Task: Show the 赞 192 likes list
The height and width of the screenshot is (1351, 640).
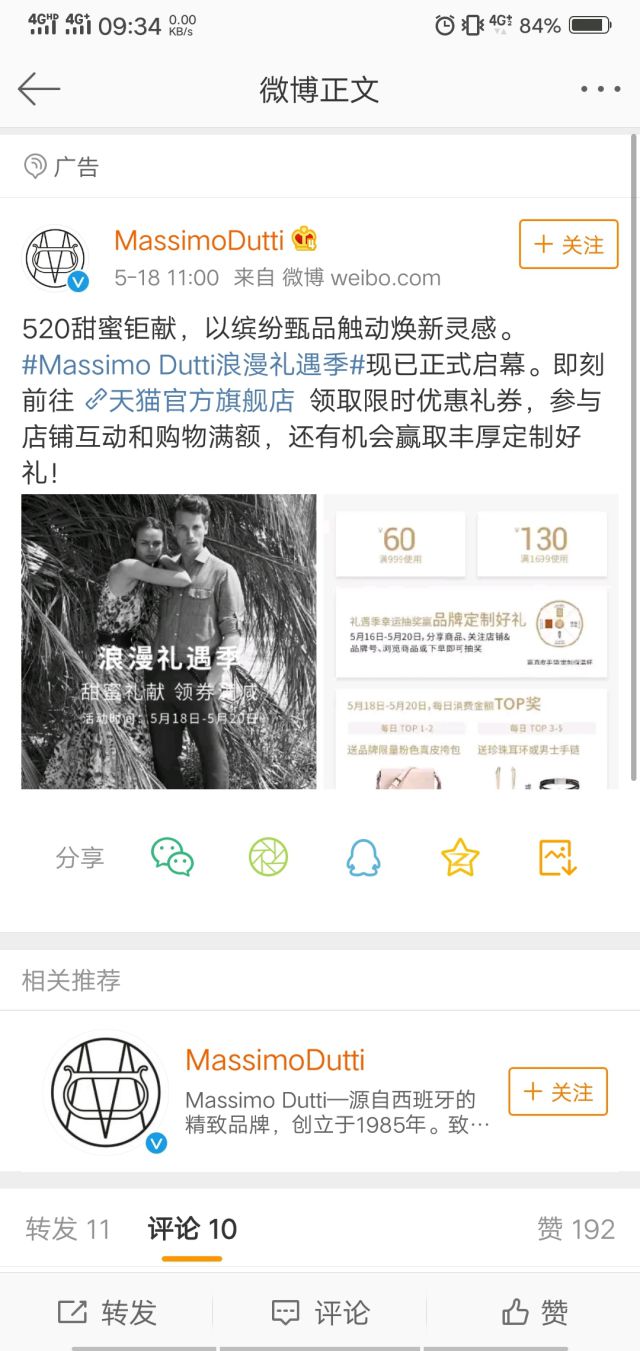Action: point(575,1229)
